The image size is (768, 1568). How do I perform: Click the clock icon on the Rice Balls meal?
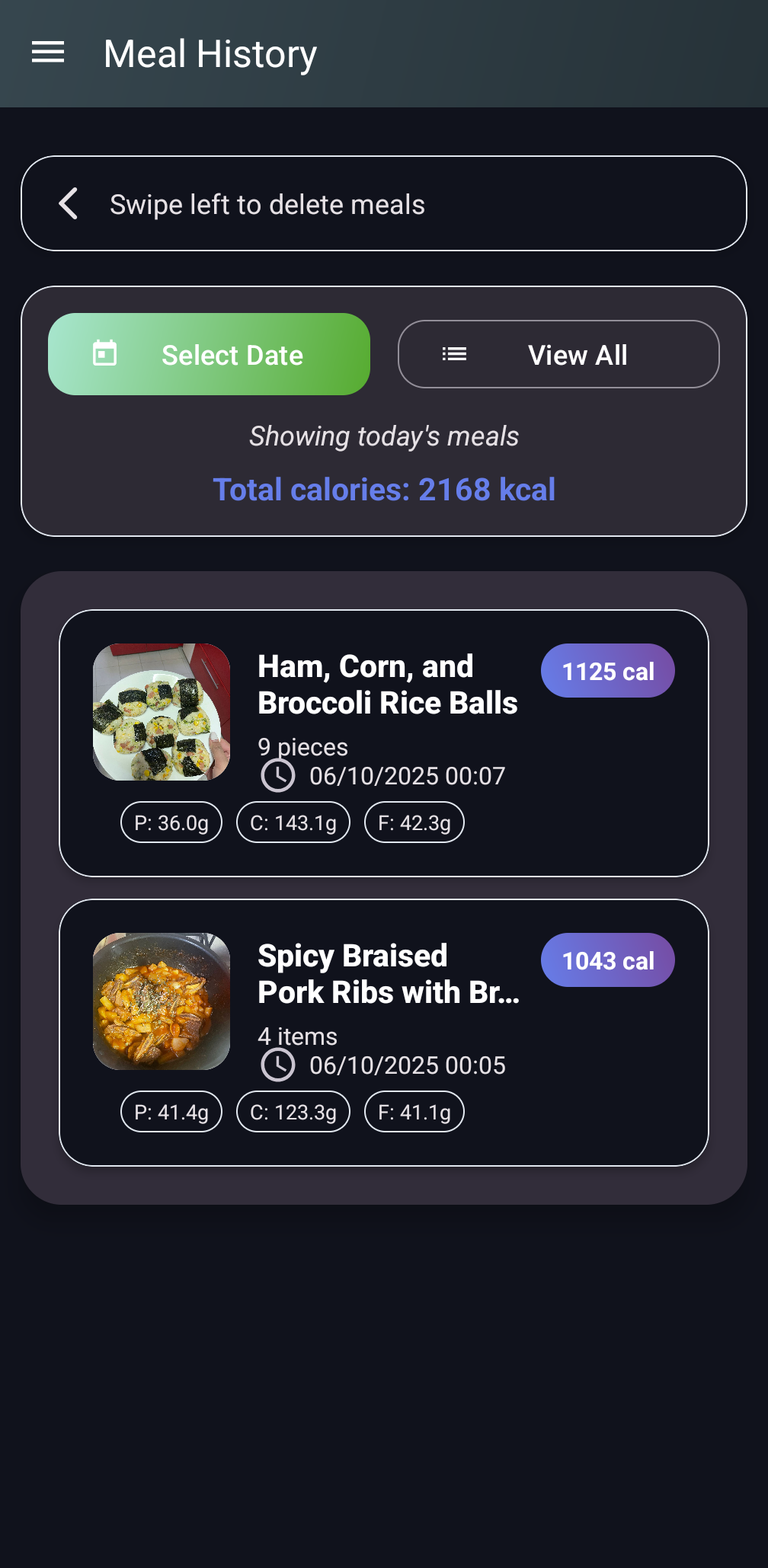(x=279, y=776)
